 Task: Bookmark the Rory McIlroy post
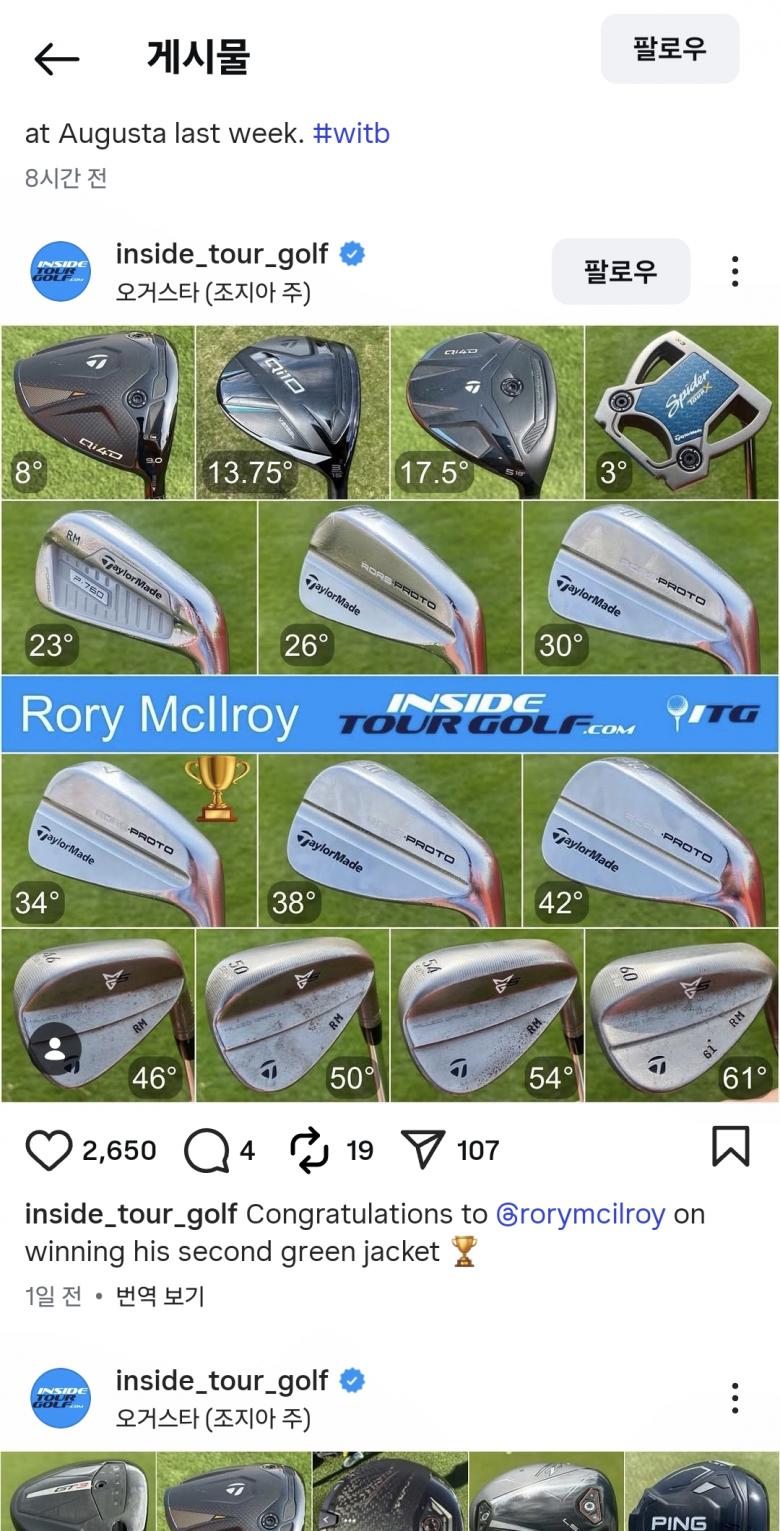pos(730,1147)
